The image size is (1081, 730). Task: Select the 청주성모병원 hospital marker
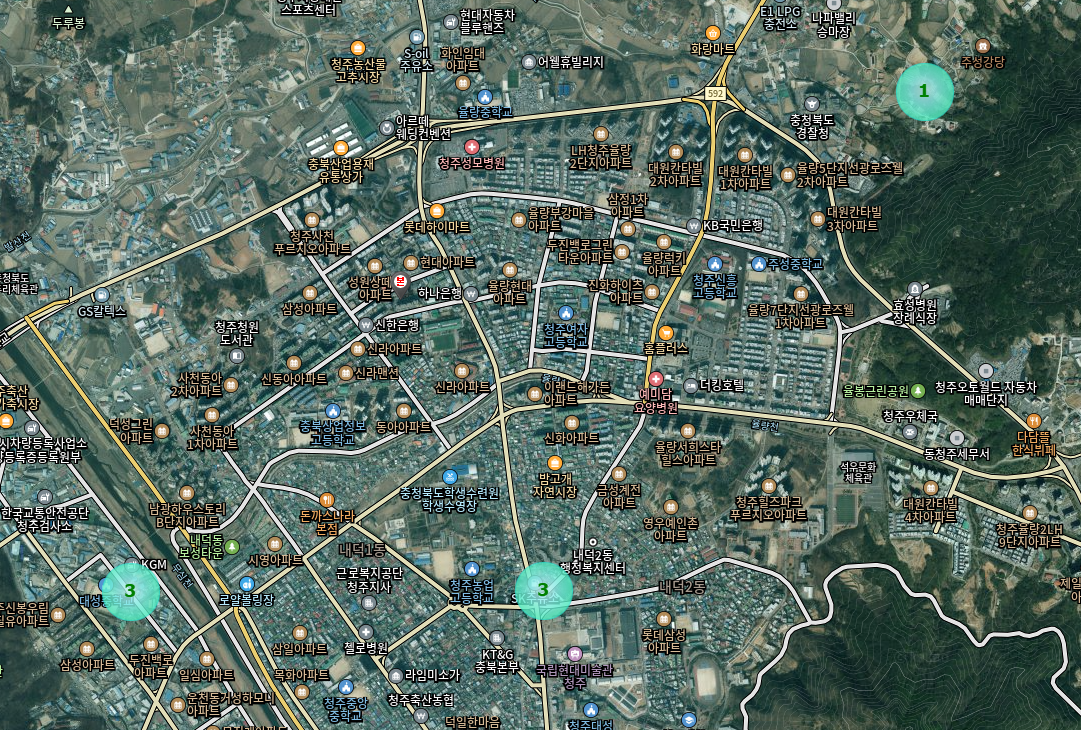click(472, 147)
